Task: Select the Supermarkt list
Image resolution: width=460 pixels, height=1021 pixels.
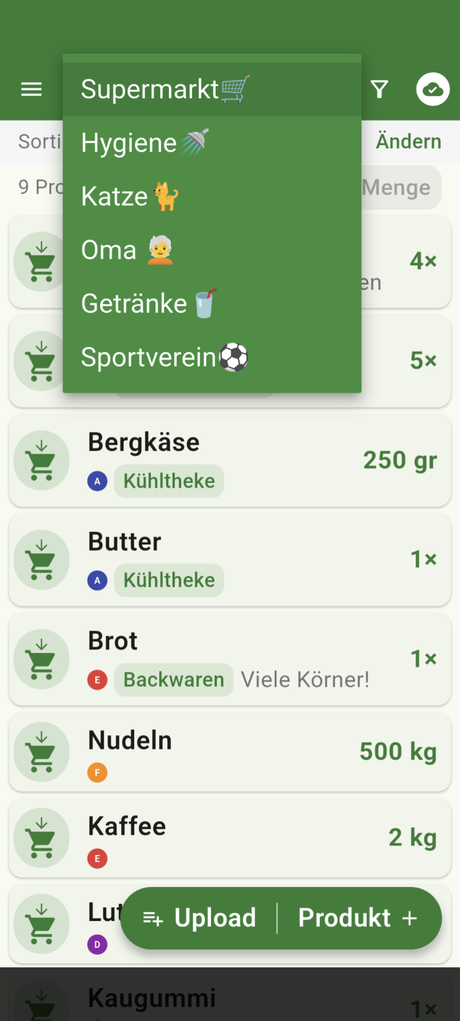Action: click(x=212, y=89)
